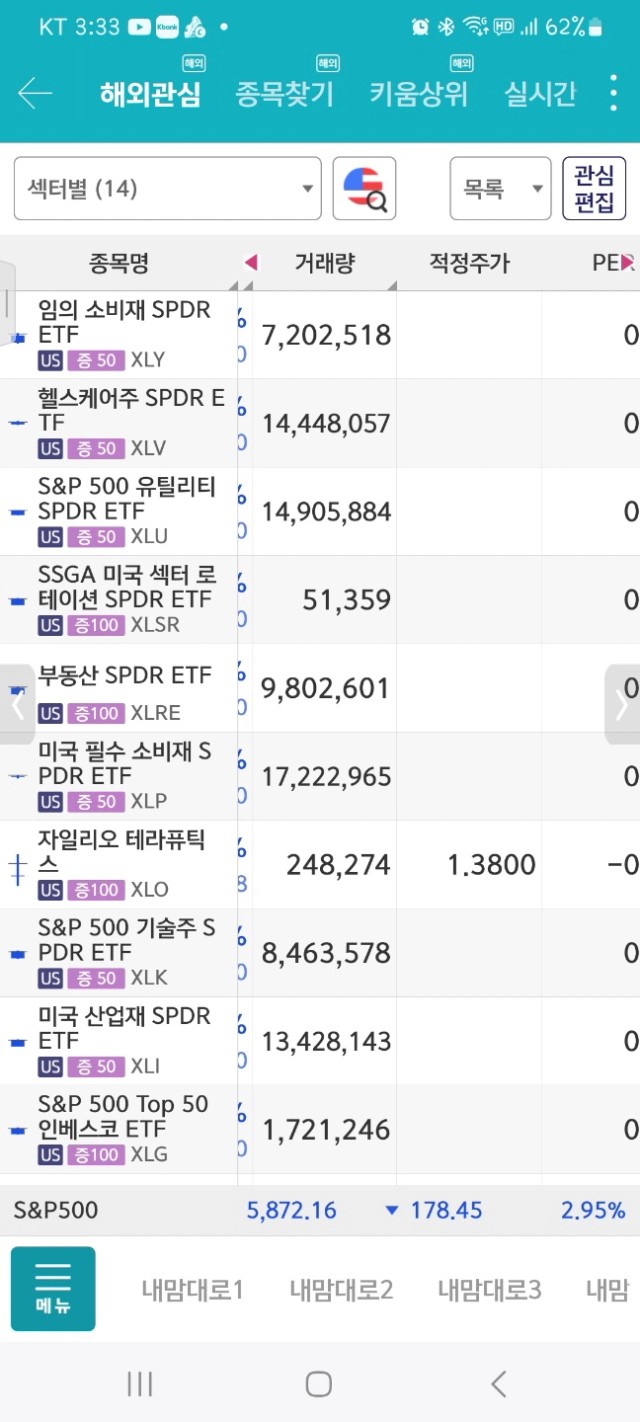The width and height of the screenshot is (640, 1422).
Task: Open the 목록 view dropdown
Action: coord(500,188)
